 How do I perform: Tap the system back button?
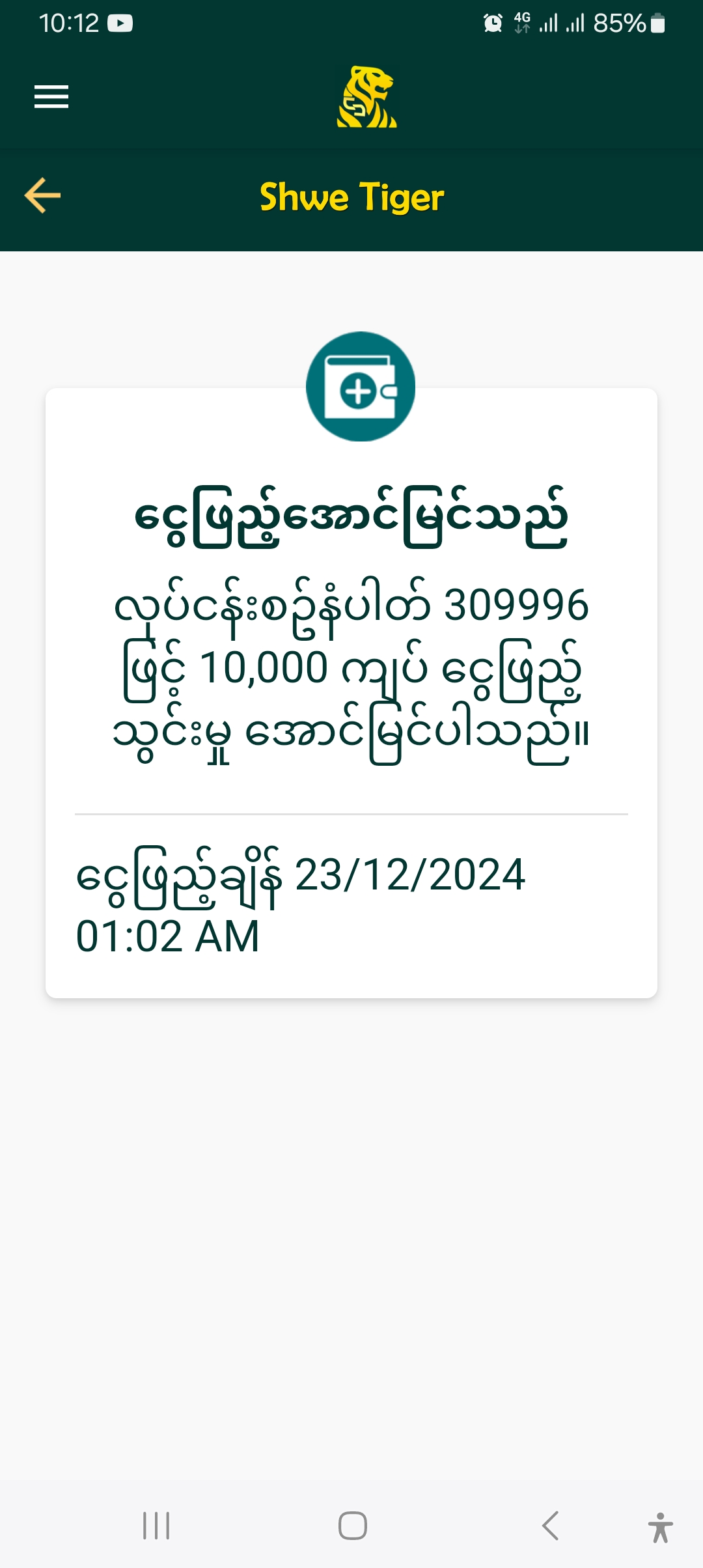coord(551,1526)
